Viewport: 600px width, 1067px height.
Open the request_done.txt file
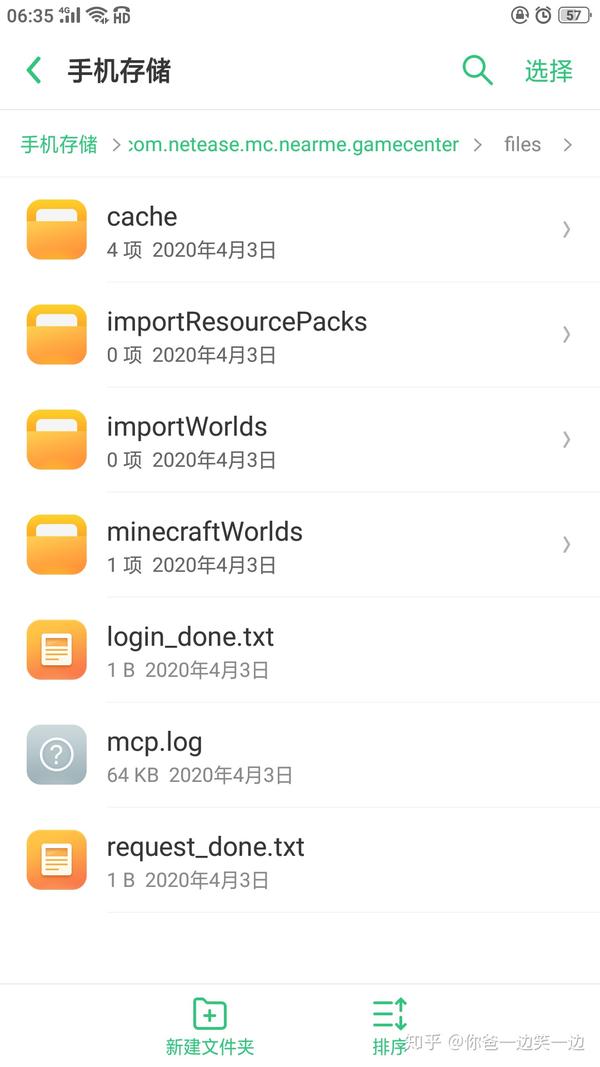tap(300, 860)
